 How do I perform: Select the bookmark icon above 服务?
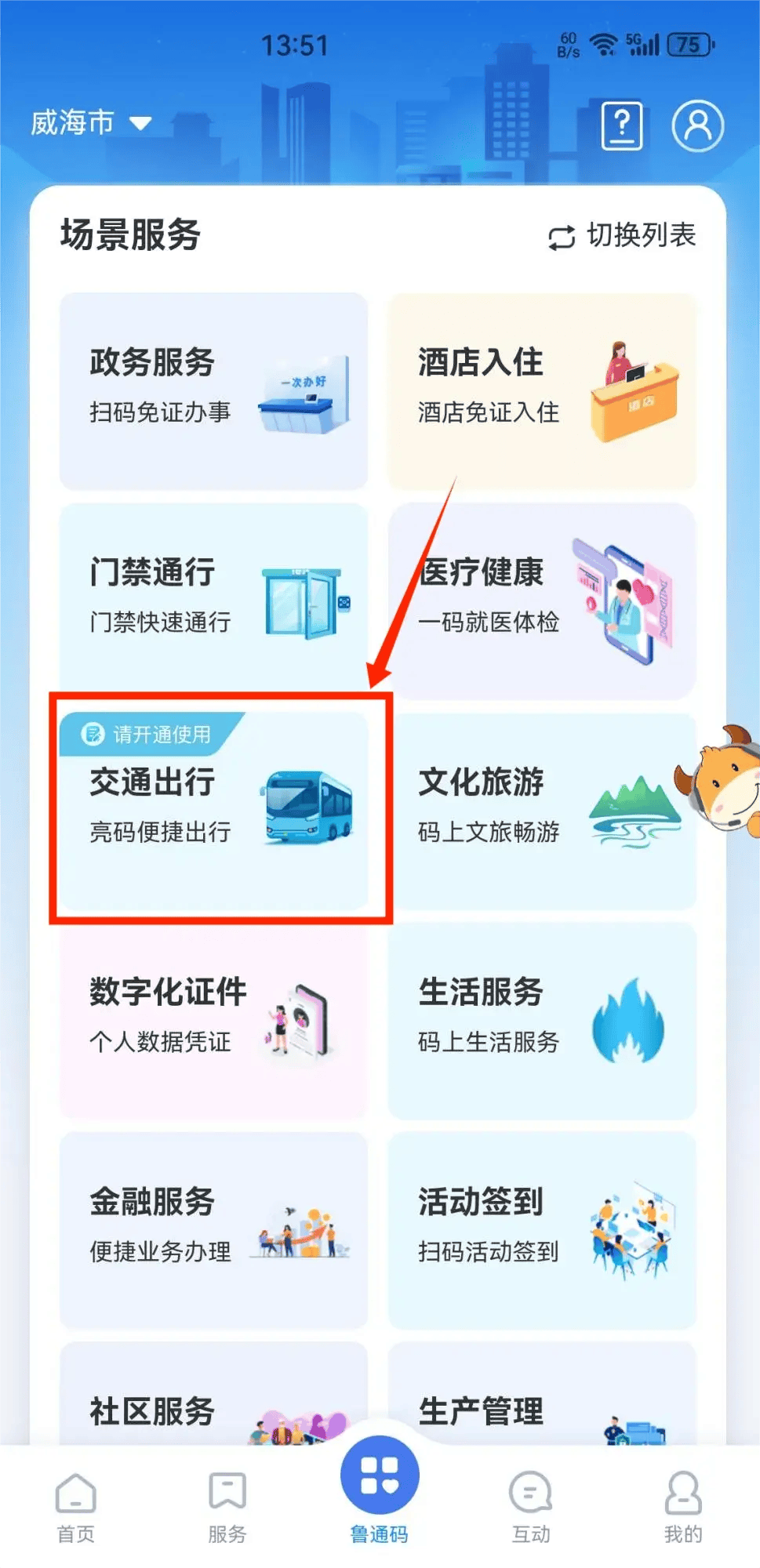[x=227, y=1490]
